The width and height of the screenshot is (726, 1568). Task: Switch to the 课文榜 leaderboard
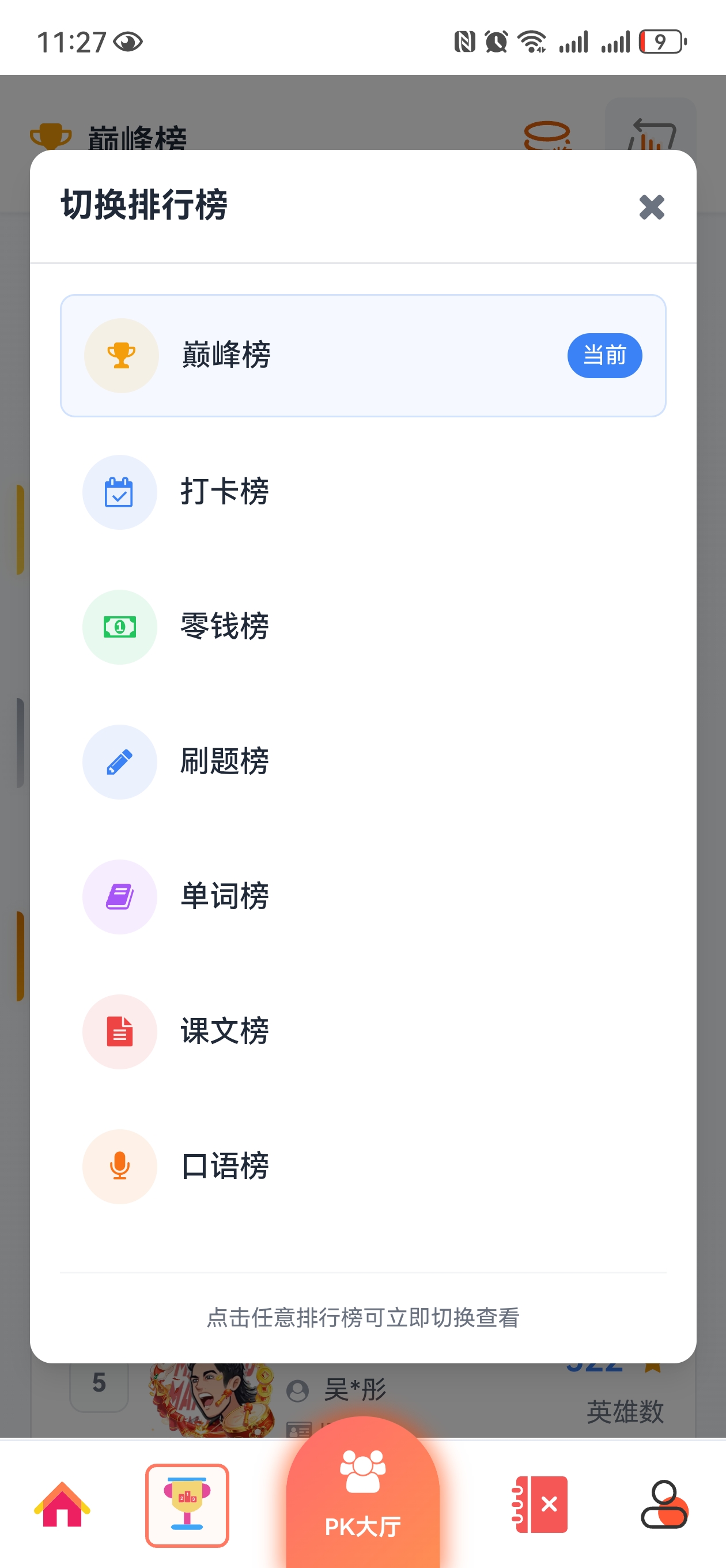(362, 1032)
